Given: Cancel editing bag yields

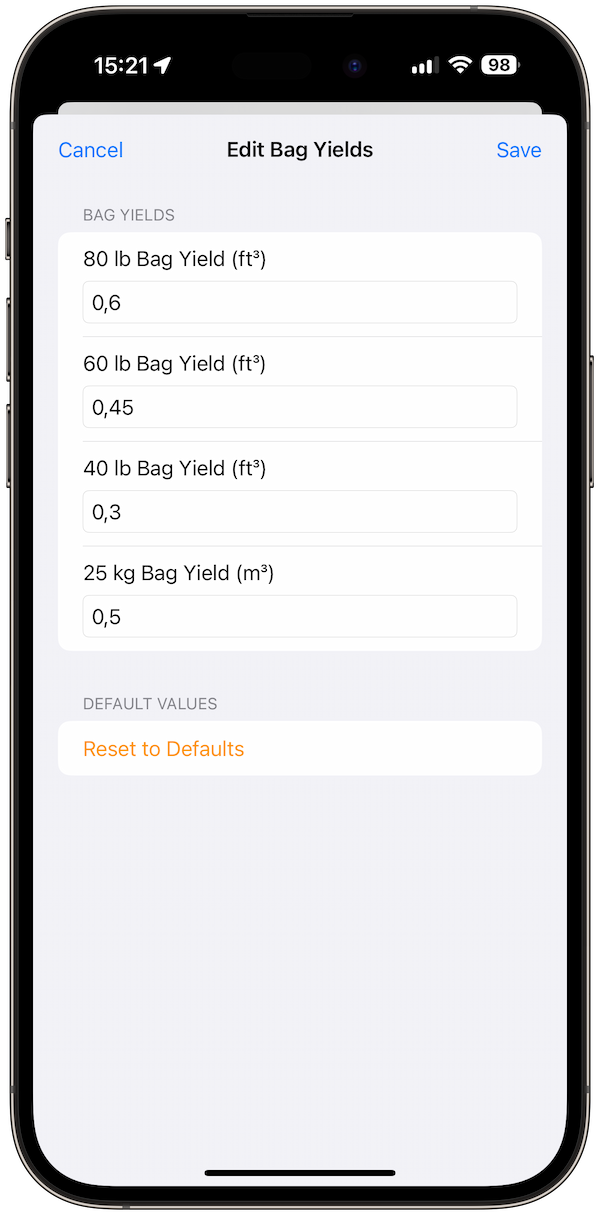Looking at the screenshot, I should 91,150.
